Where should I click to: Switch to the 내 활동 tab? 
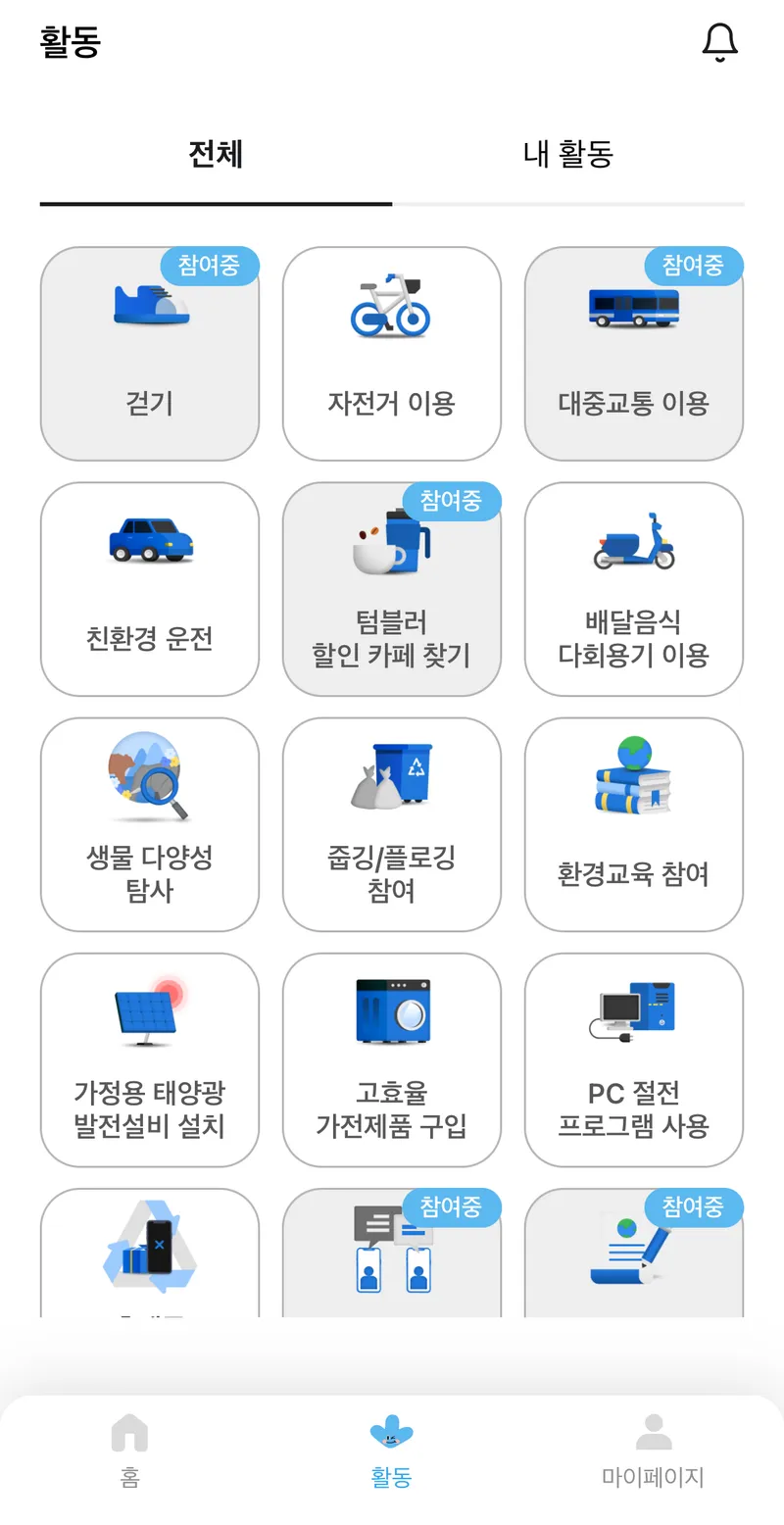point(568,155)
